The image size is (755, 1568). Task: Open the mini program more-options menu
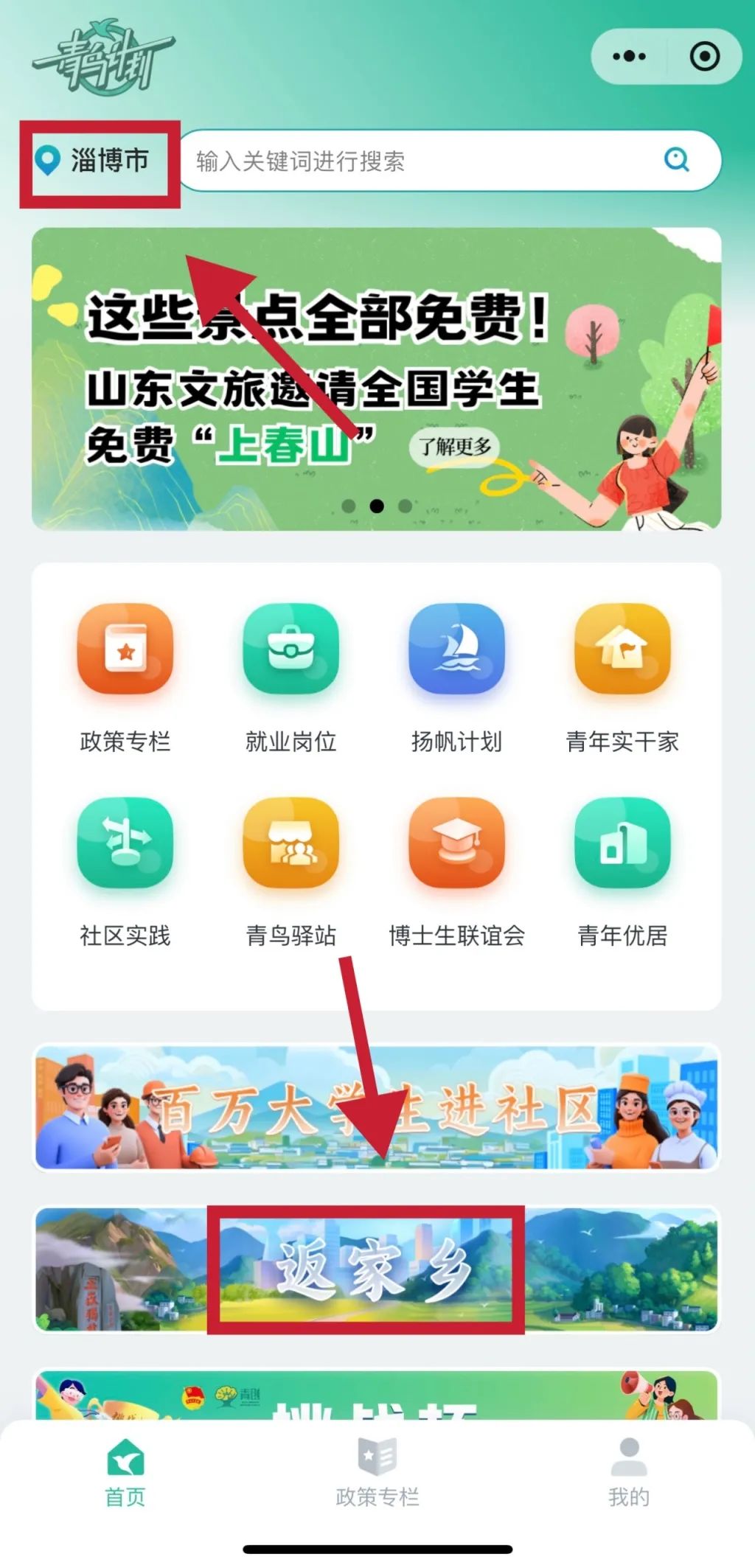click(629, 56)
